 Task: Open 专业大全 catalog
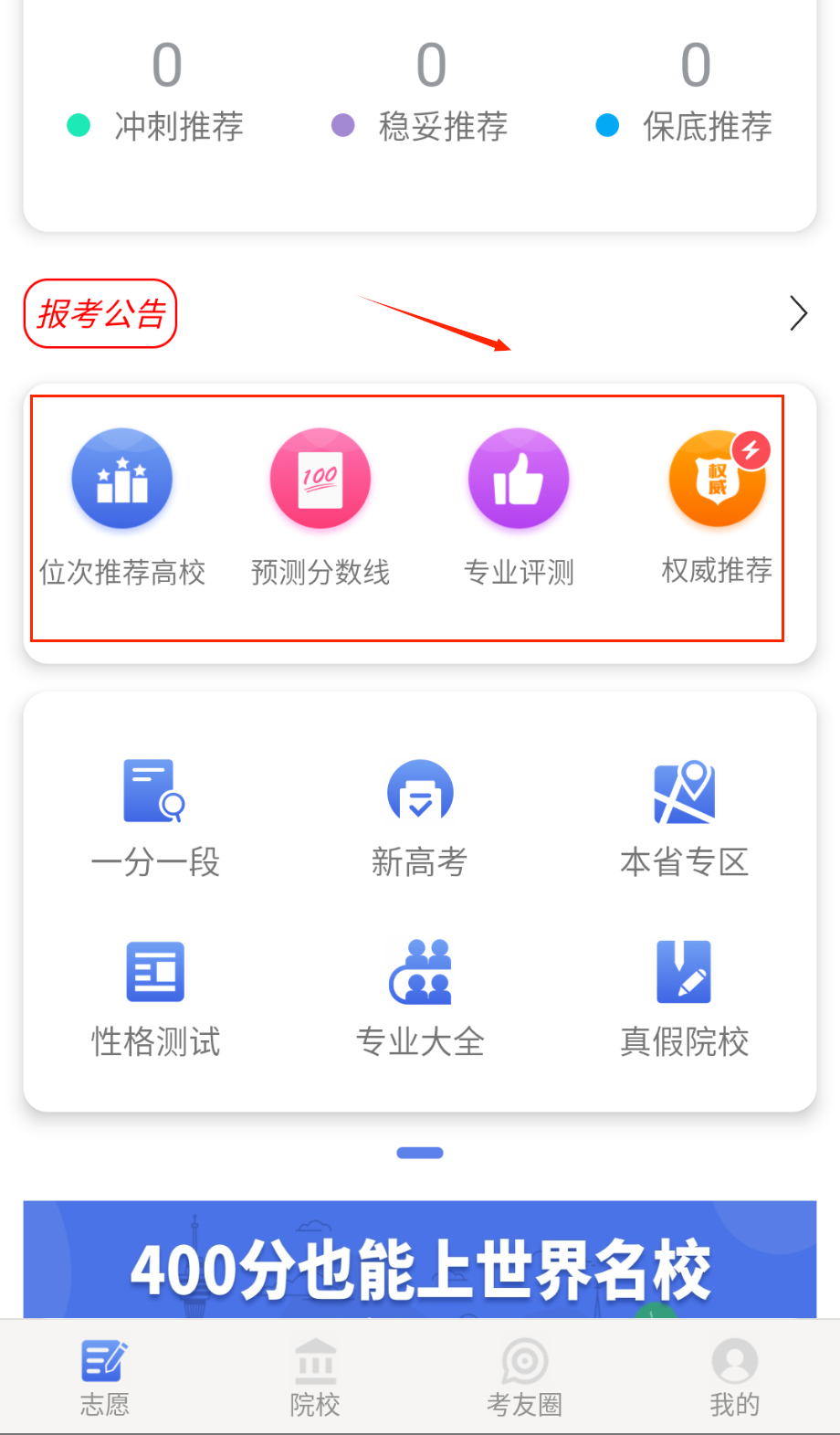420,996
